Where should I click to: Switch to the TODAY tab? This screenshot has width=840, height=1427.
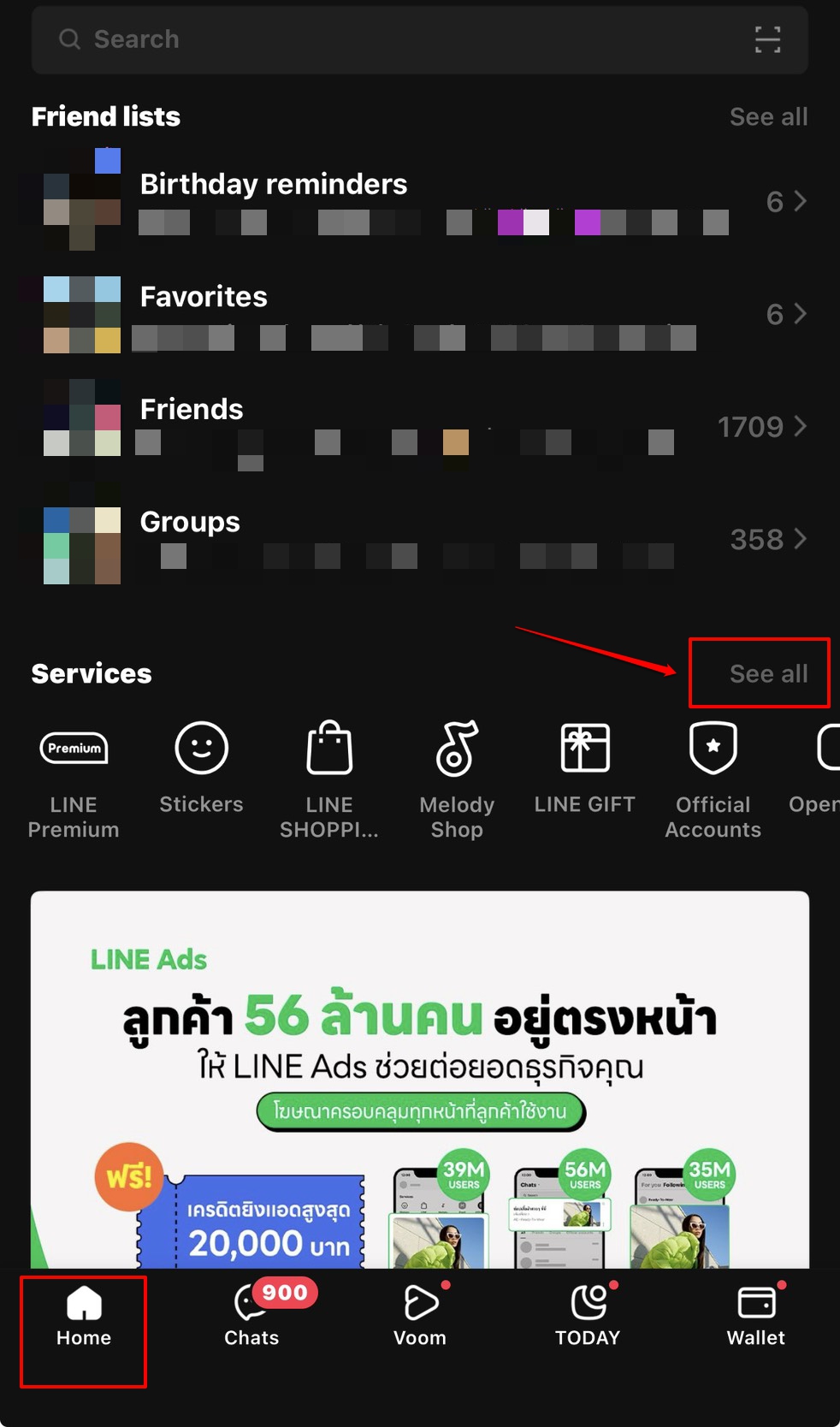click(588, 1317)
